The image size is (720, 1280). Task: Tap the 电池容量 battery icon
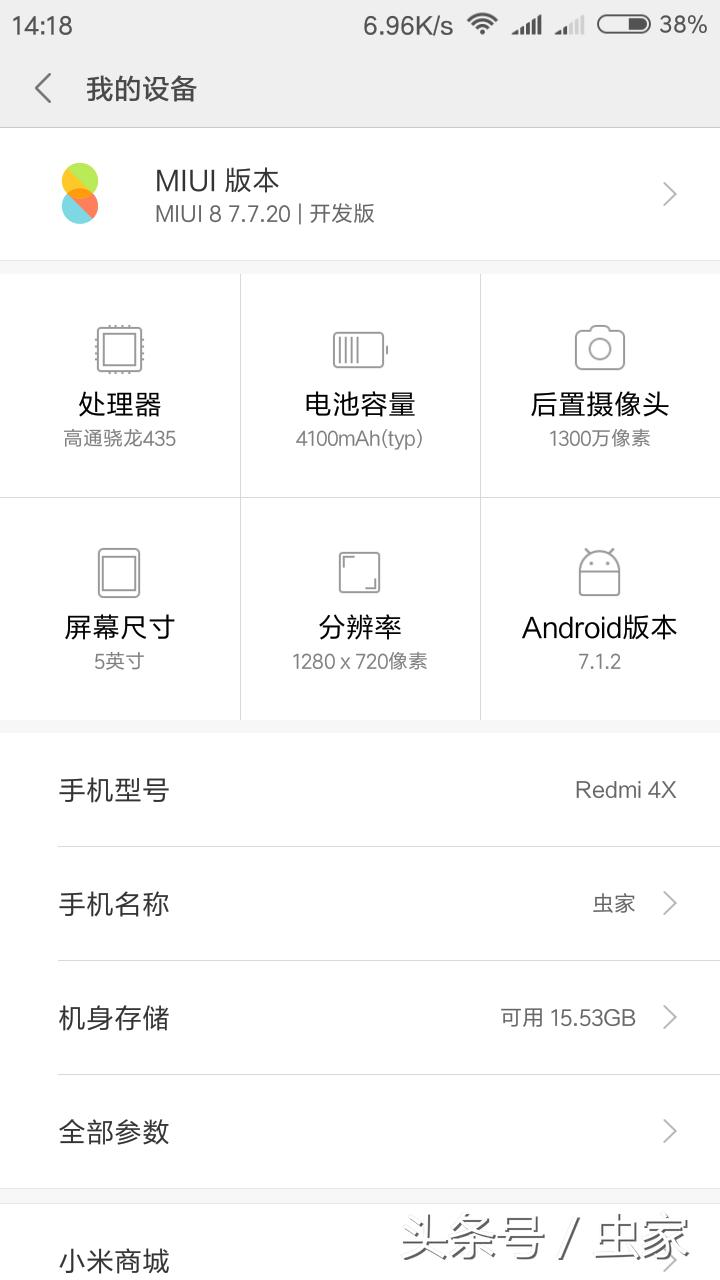coord(358,349)
